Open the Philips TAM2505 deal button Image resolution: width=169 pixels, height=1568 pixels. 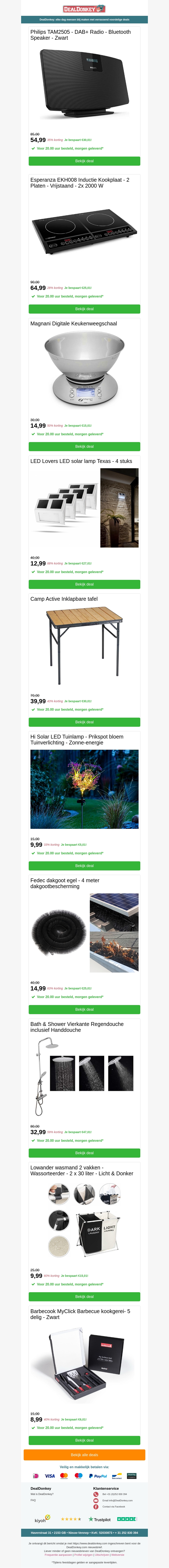click(84, 161)
